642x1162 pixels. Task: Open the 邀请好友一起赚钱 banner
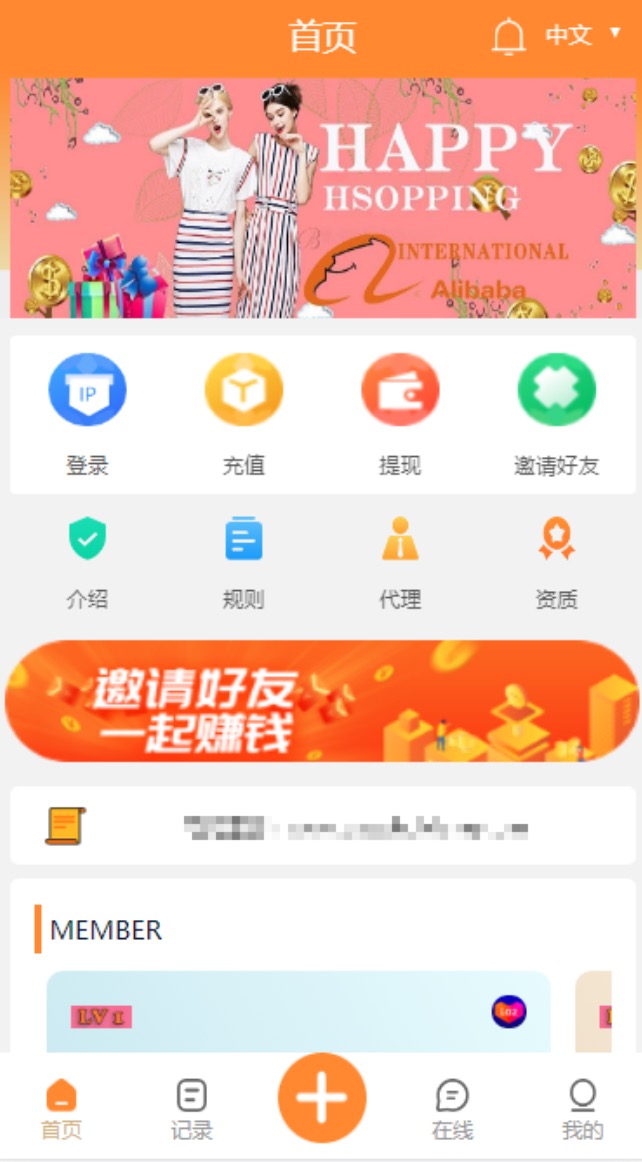click(322, 701)
